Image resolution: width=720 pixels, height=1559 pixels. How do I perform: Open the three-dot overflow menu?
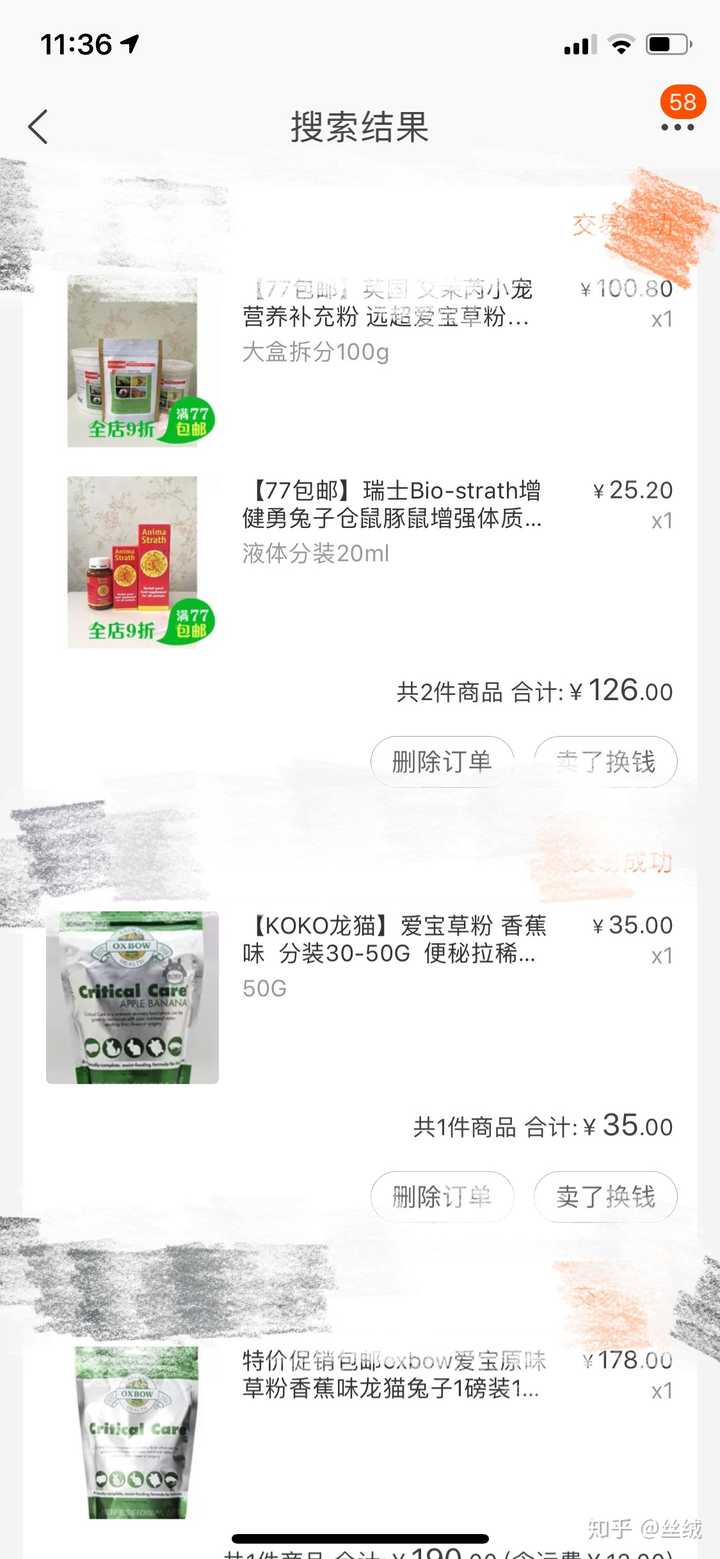point(677,127)
